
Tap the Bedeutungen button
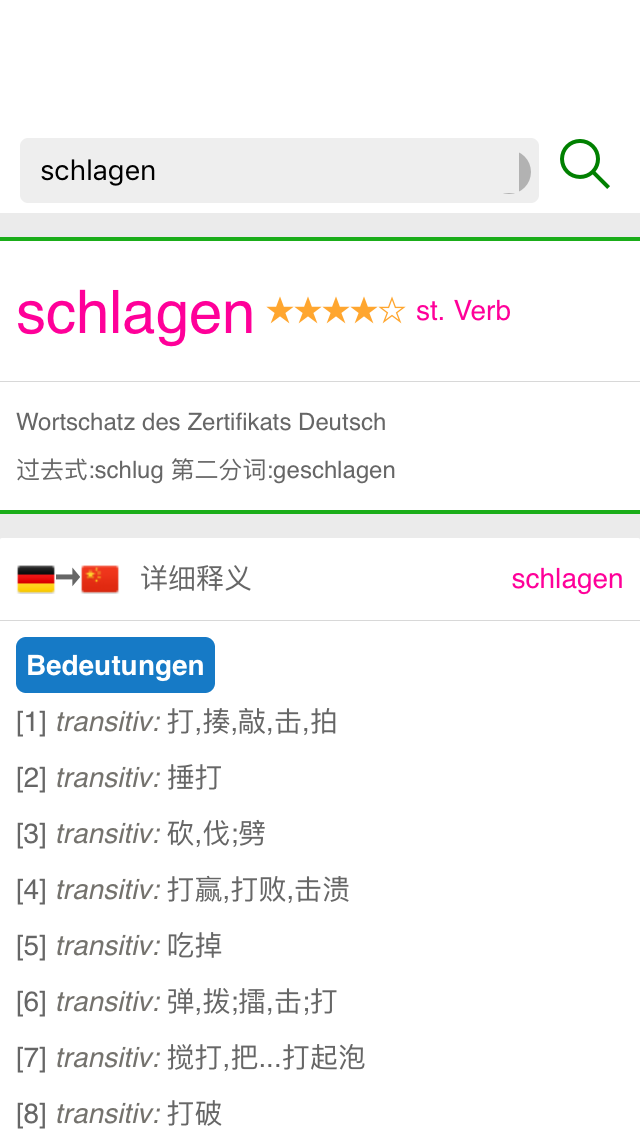tap(115, 665)
